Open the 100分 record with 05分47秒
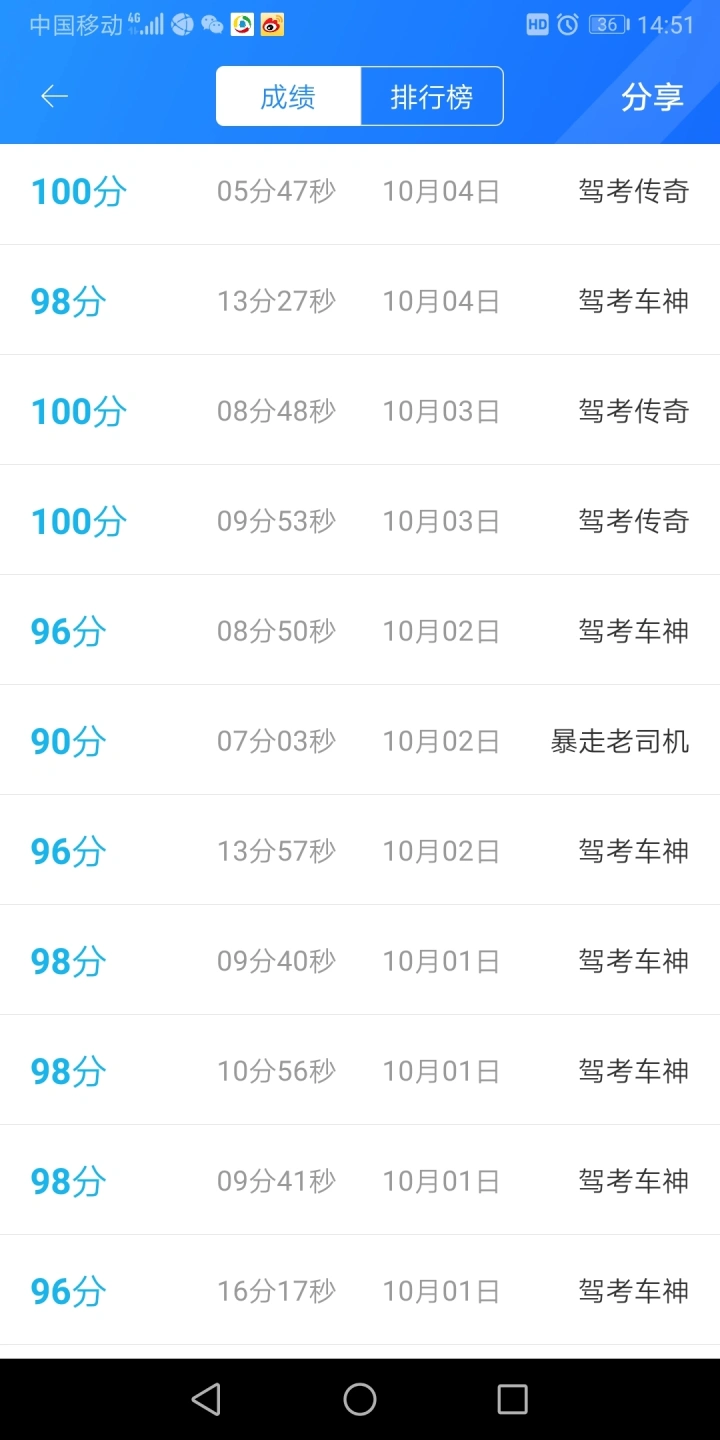The width and height of the screenshot is (720, 1440). [x=360, y=192]
